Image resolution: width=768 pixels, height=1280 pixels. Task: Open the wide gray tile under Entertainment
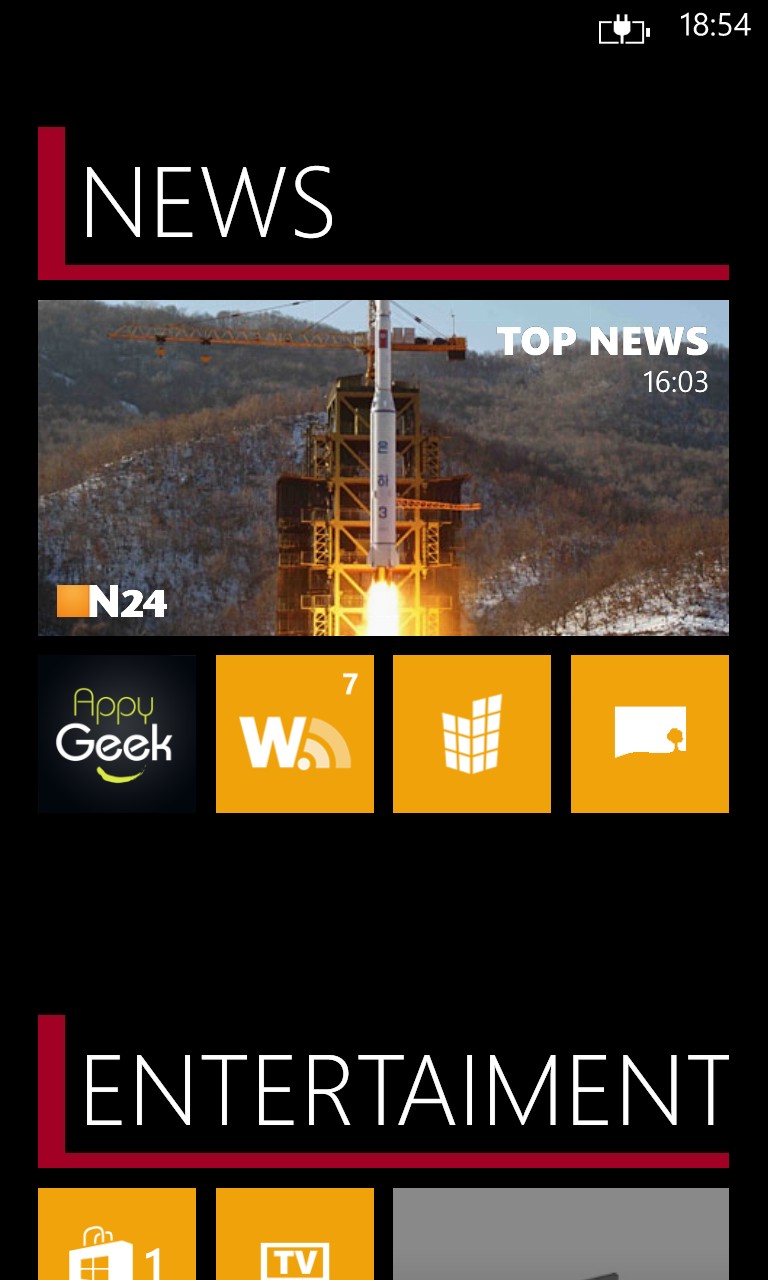pos(561,1234)
